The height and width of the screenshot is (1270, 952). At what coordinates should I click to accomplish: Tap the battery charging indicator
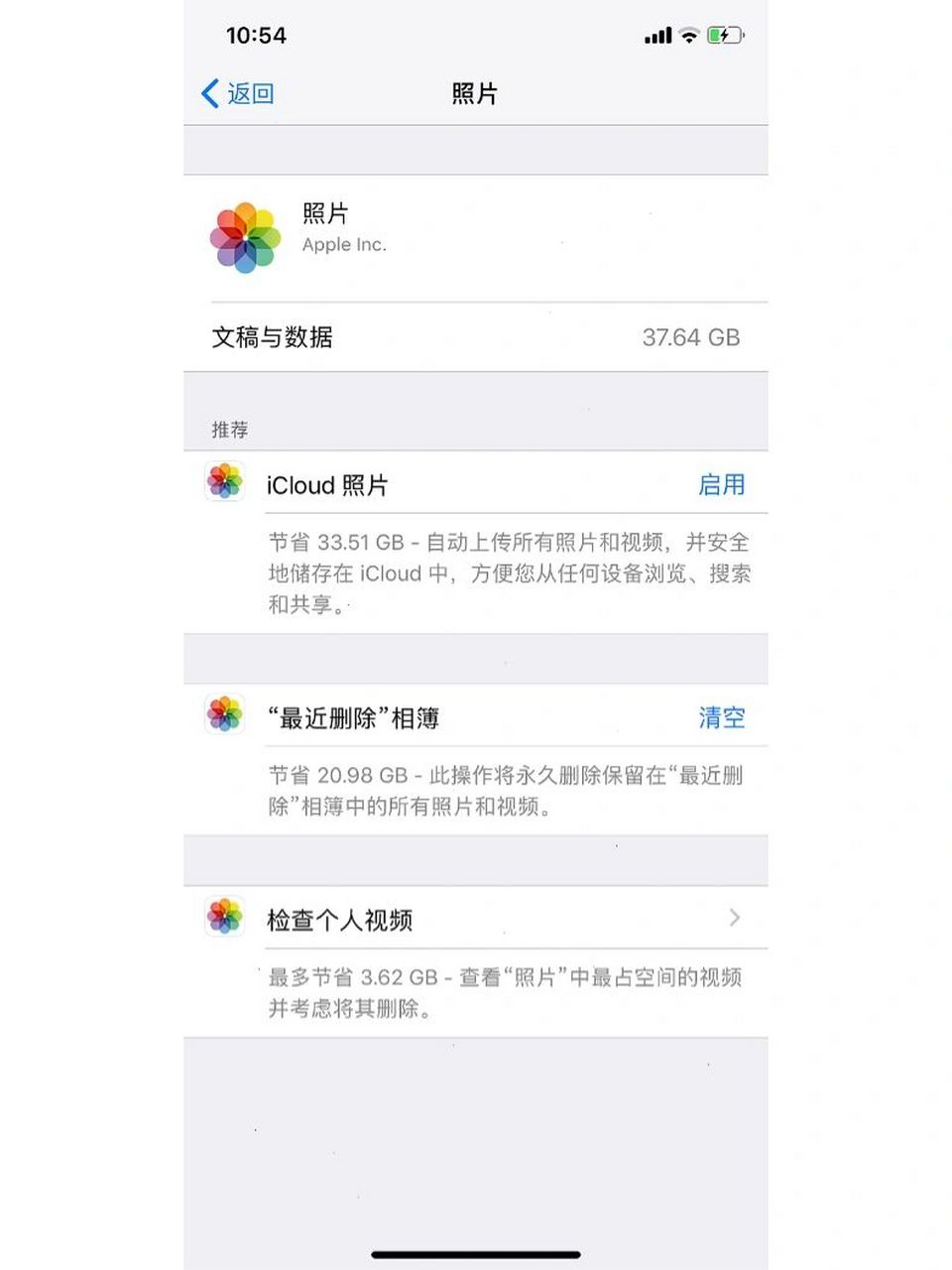727,34
